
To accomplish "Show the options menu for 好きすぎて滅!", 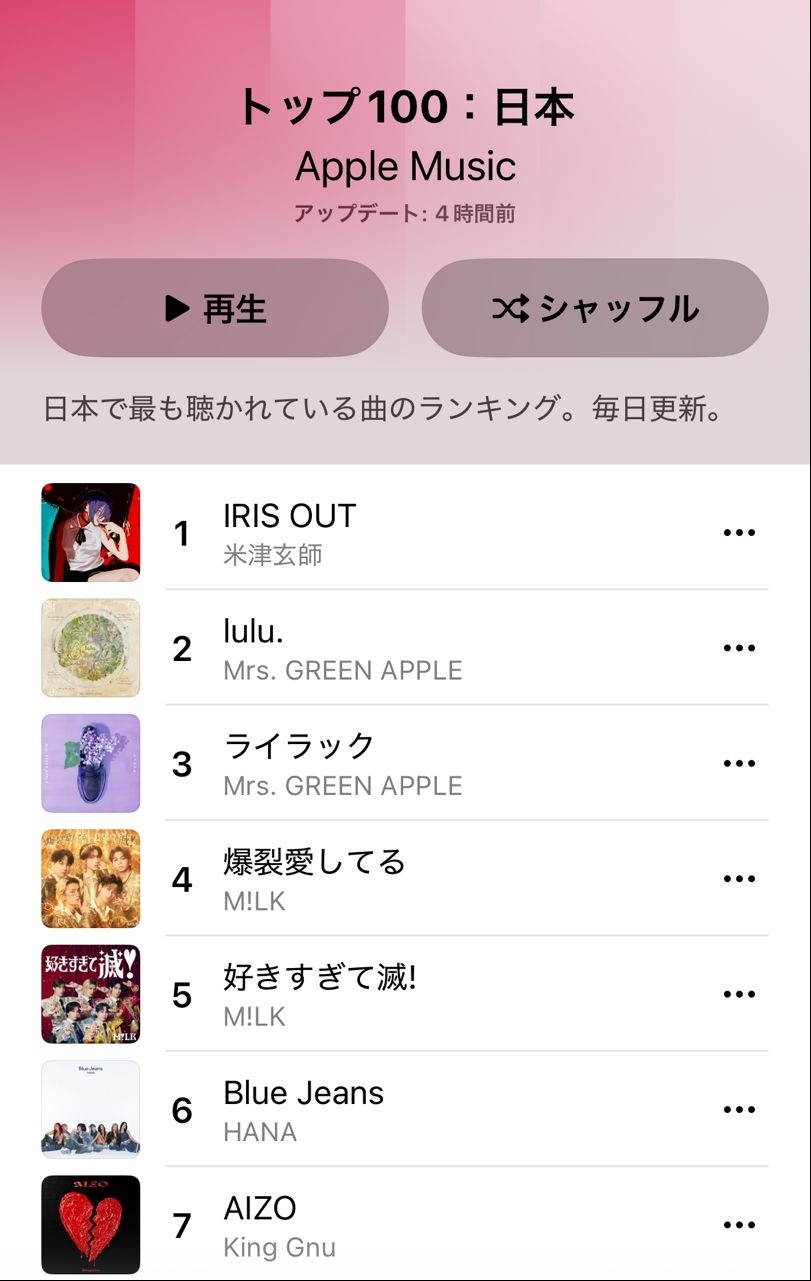I will click(x=739, y=994).
